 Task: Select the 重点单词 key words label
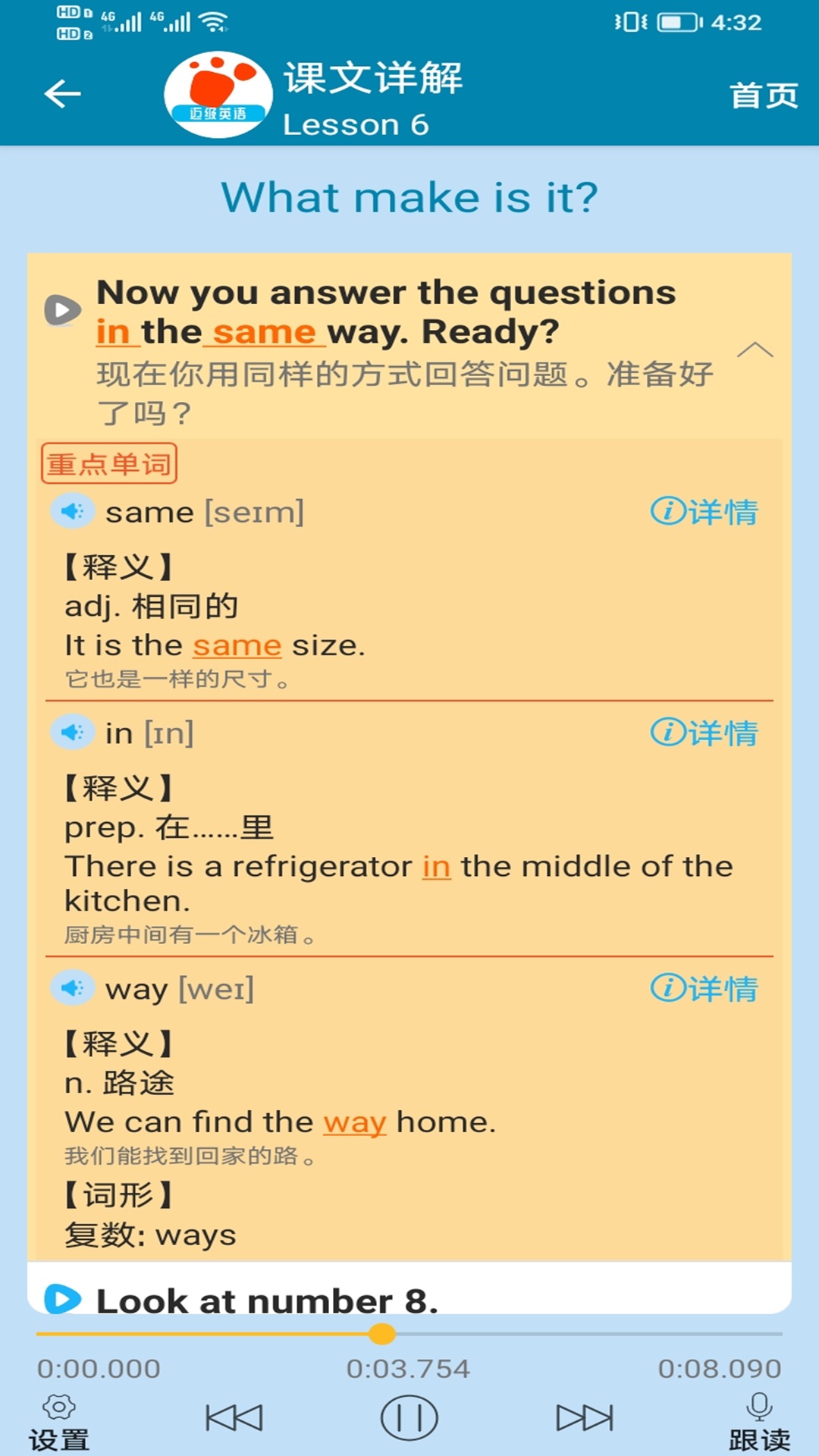tap(108, 465)
